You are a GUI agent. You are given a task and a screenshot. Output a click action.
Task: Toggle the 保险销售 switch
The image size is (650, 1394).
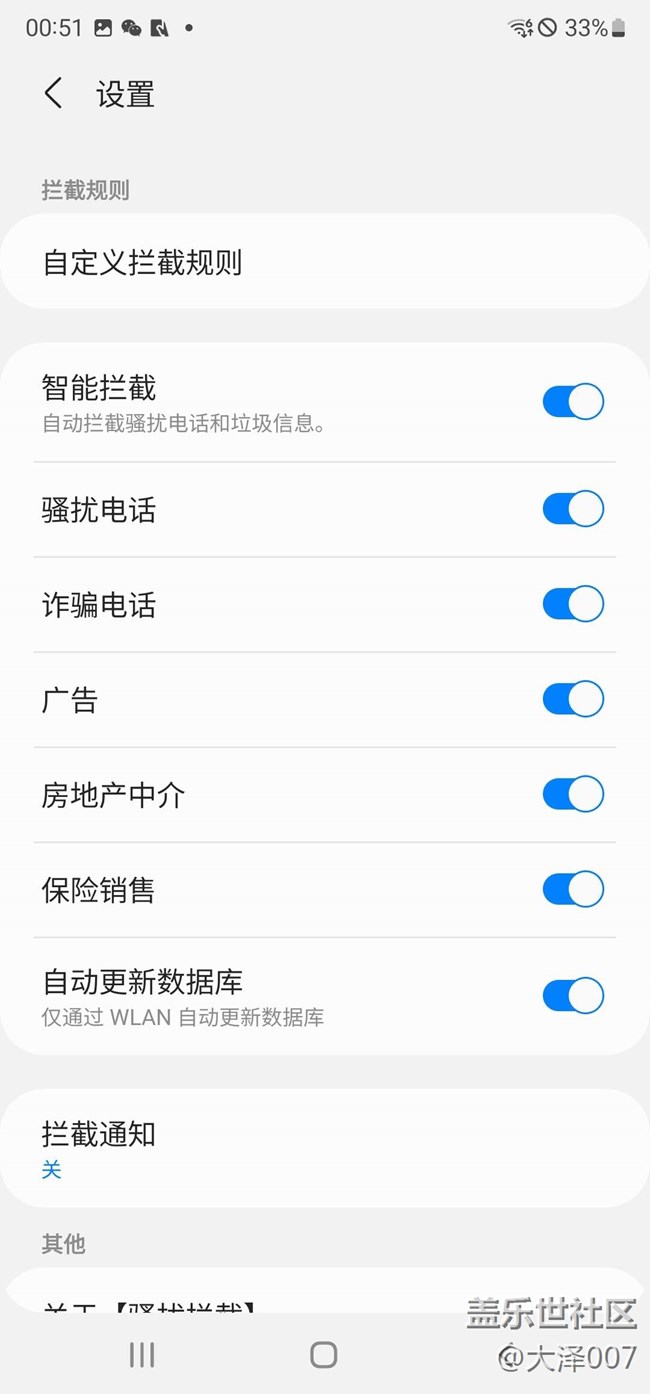click(573, 889)
